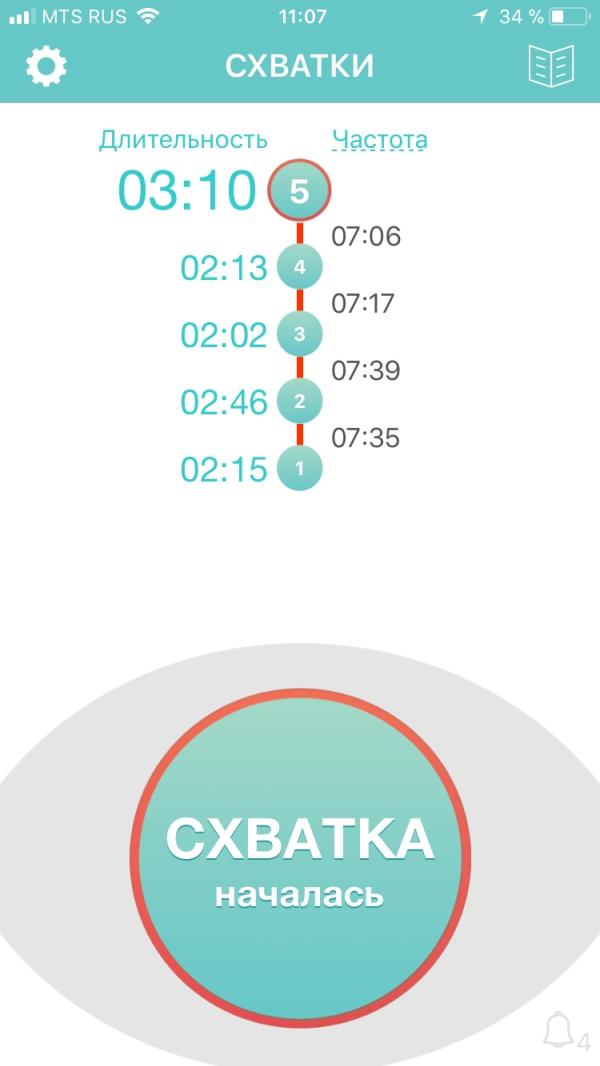Image resolution: width=600 pixels, height=1066 pixels.
Task: Select contraction number 3 marker
Action: (299, 334)
